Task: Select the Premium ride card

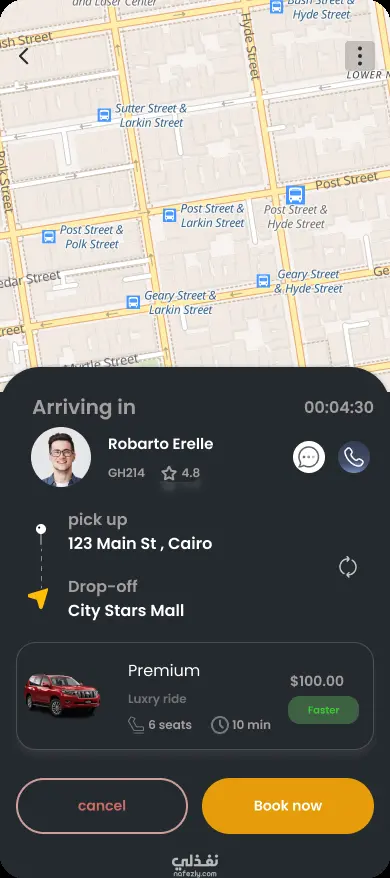Action: [x=195, y=695]
